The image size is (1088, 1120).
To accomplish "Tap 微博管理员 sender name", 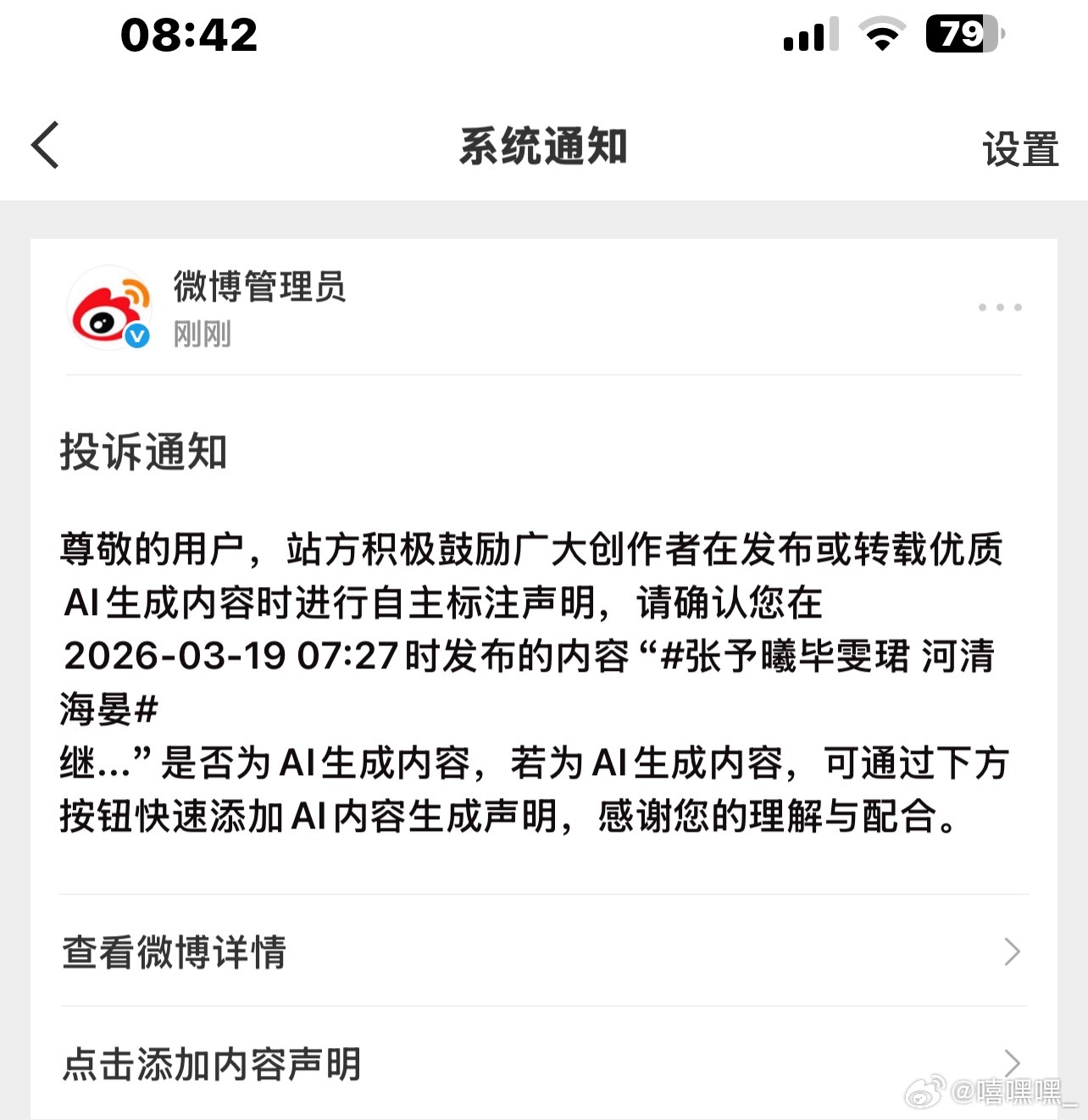I will tap(260, 287).
